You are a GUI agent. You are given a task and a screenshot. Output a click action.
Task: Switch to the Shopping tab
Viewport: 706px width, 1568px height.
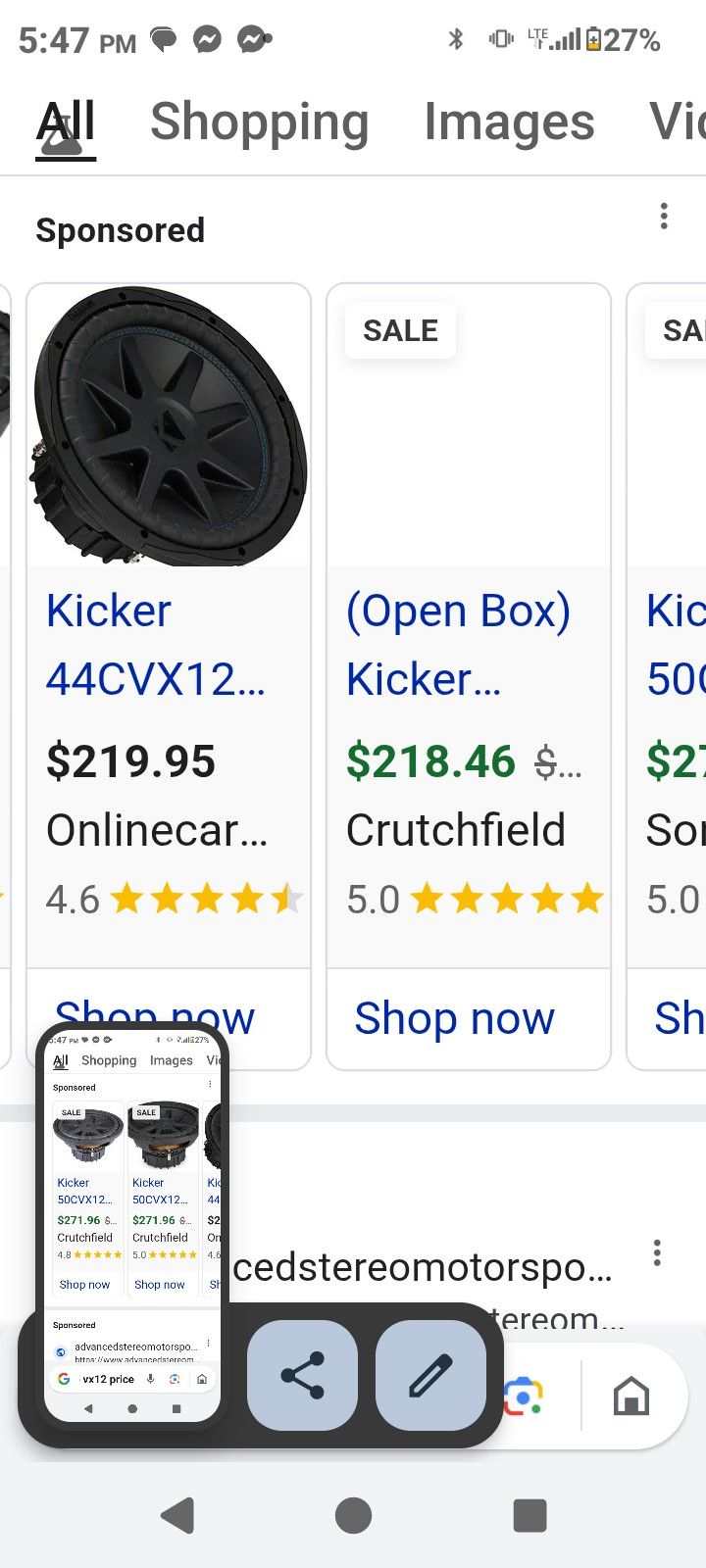pos(259,122)
